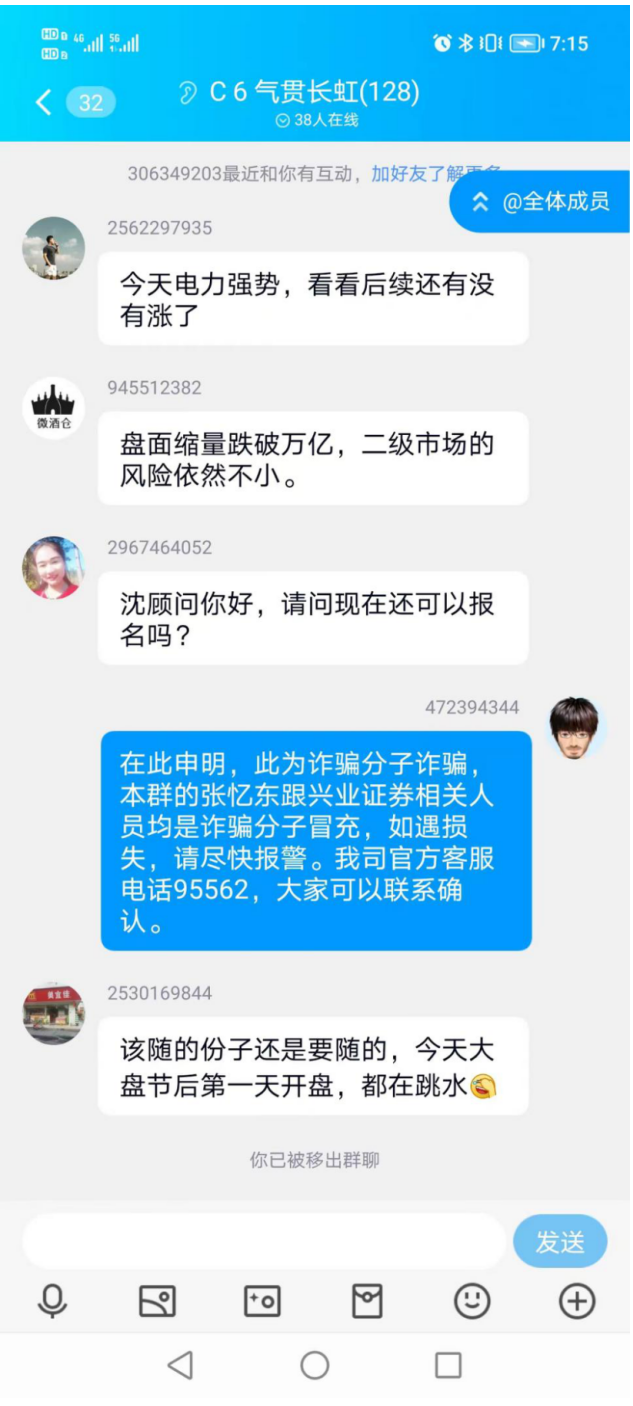Viewport: 633px width, 1406px height.
Task: Go back to the chat list
Action: tap(43, 102)
